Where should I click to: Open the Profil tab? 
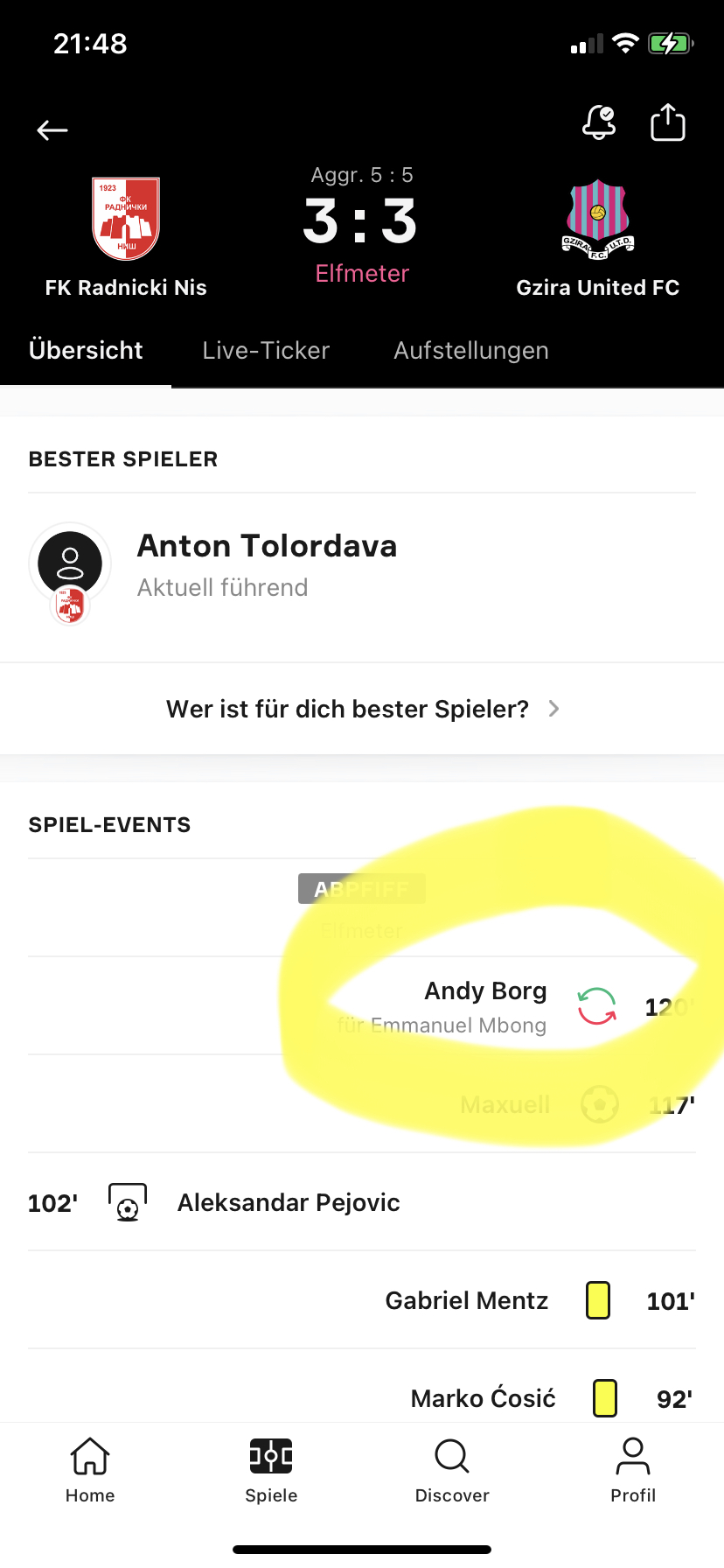pyautogui.click(x=633, y=1470)
